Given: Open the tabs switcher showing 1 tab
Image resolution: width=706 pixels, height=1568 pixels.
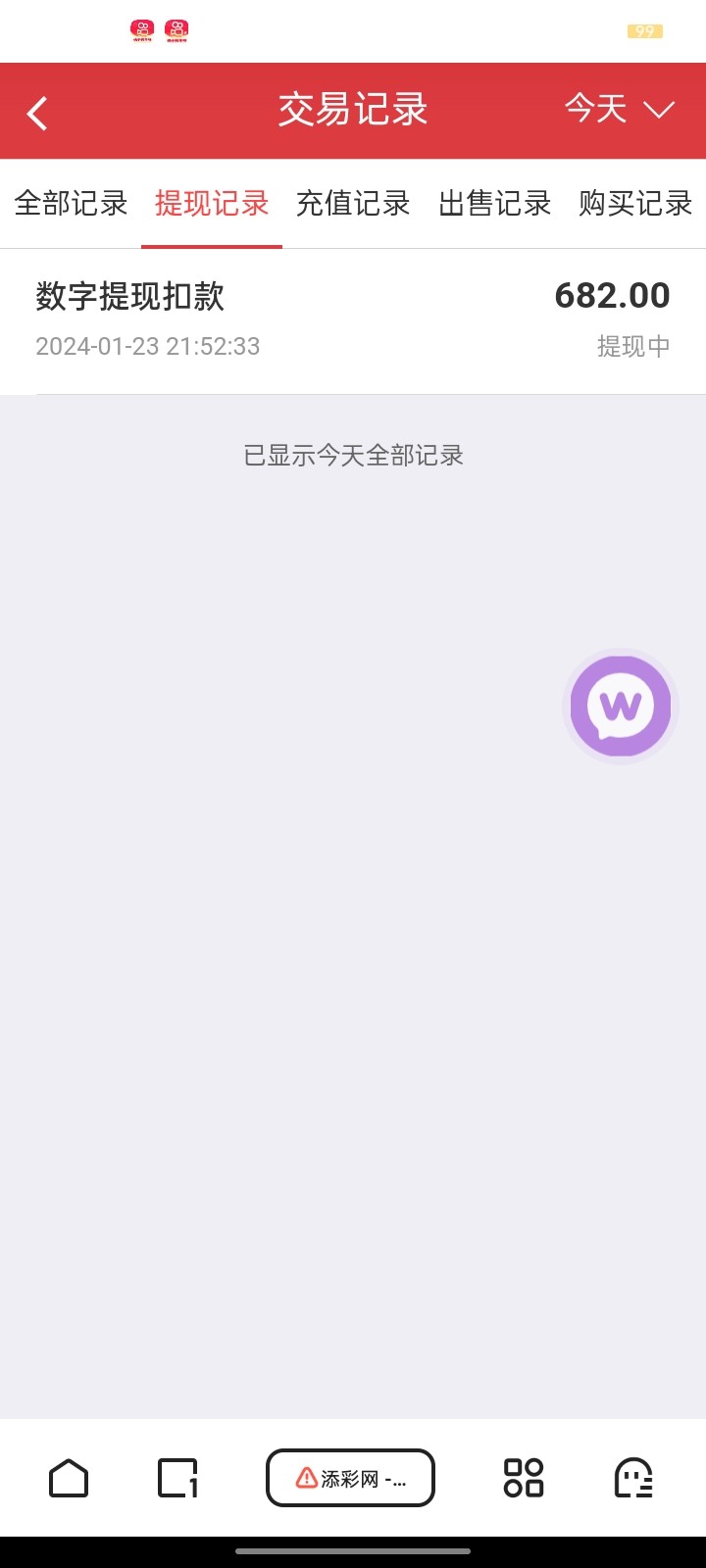Looking at the screenshot, I should 176,1477.
